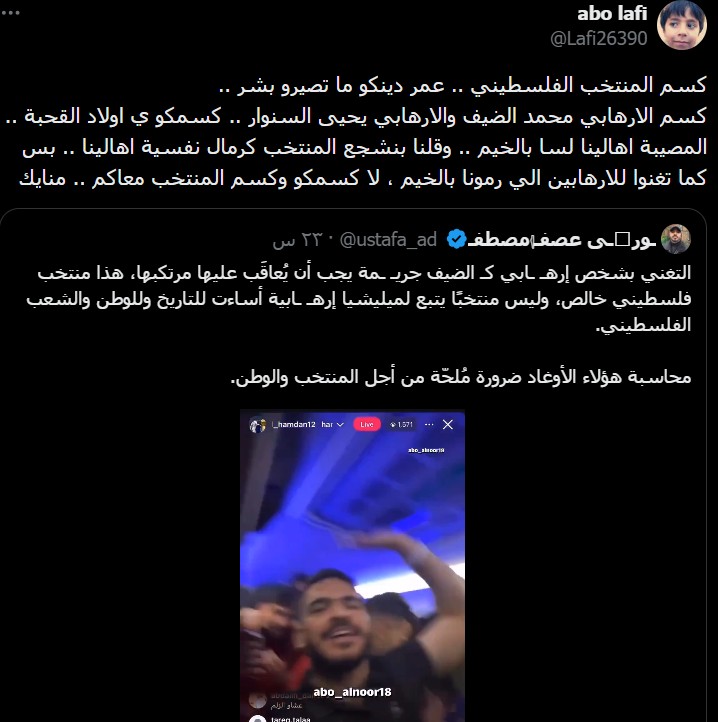Open the embedded live video image
Viewport: 718px width, 722px height.
tap(352, 565)
